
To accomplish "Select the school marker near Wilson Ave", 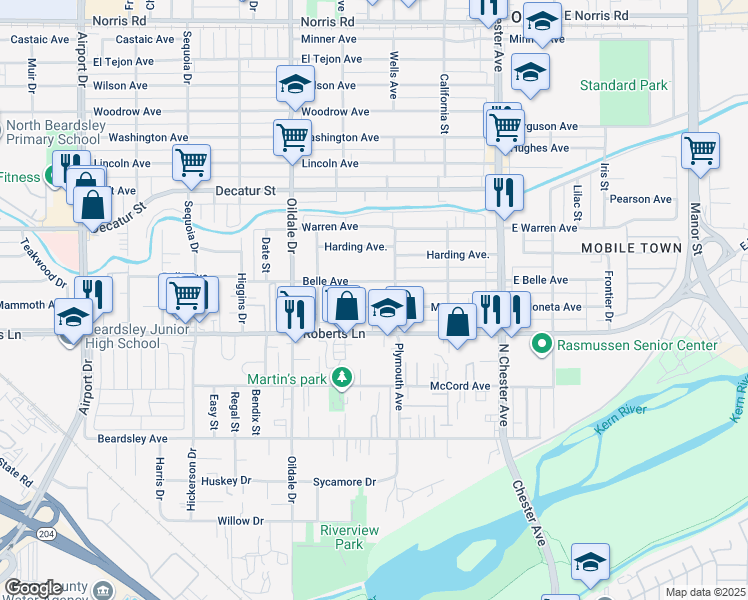I will (295, 85).
